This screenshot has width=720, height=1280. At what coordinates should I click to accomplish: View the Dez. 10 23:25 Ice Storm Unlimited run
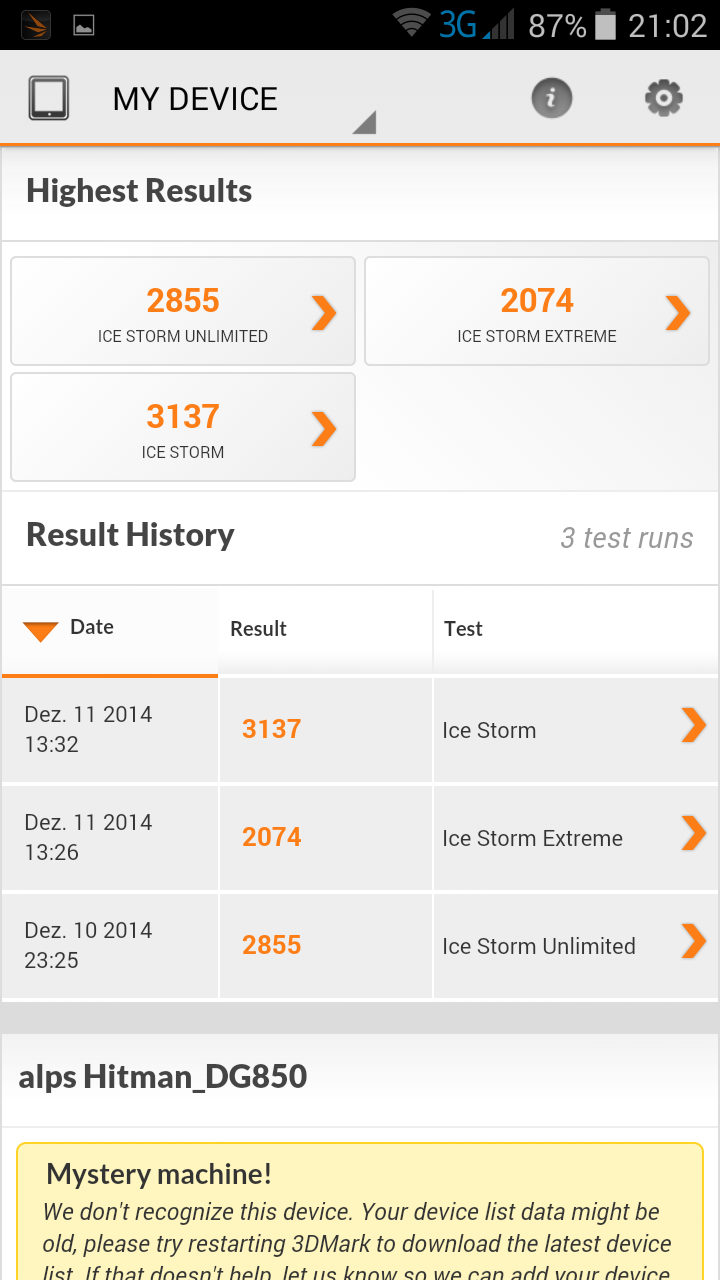360,946
